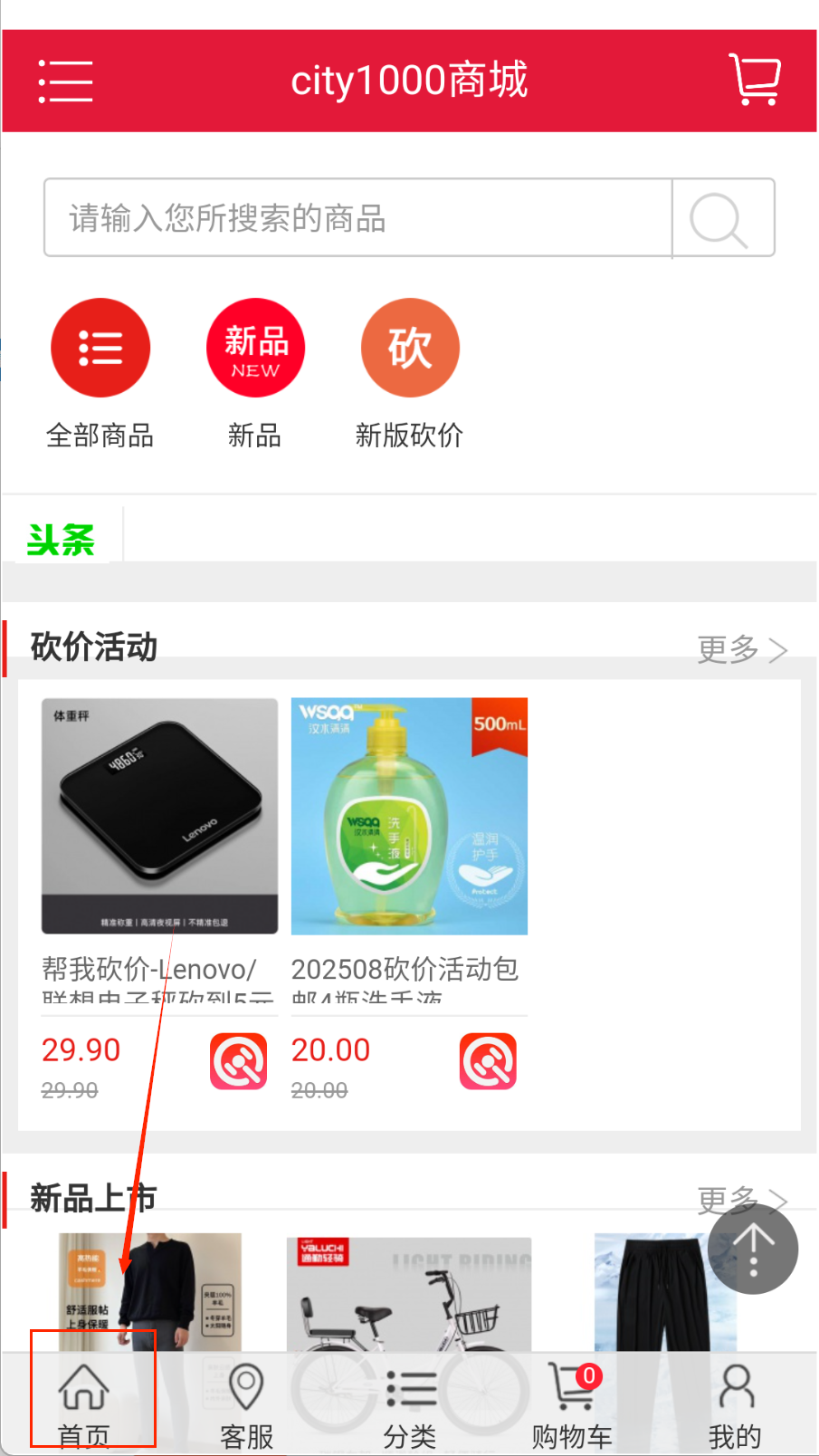Switch to the 购物车 tab
The width and height of the screenshot is (819, 1456).
pyautogui.click(x=572, y=1405)
